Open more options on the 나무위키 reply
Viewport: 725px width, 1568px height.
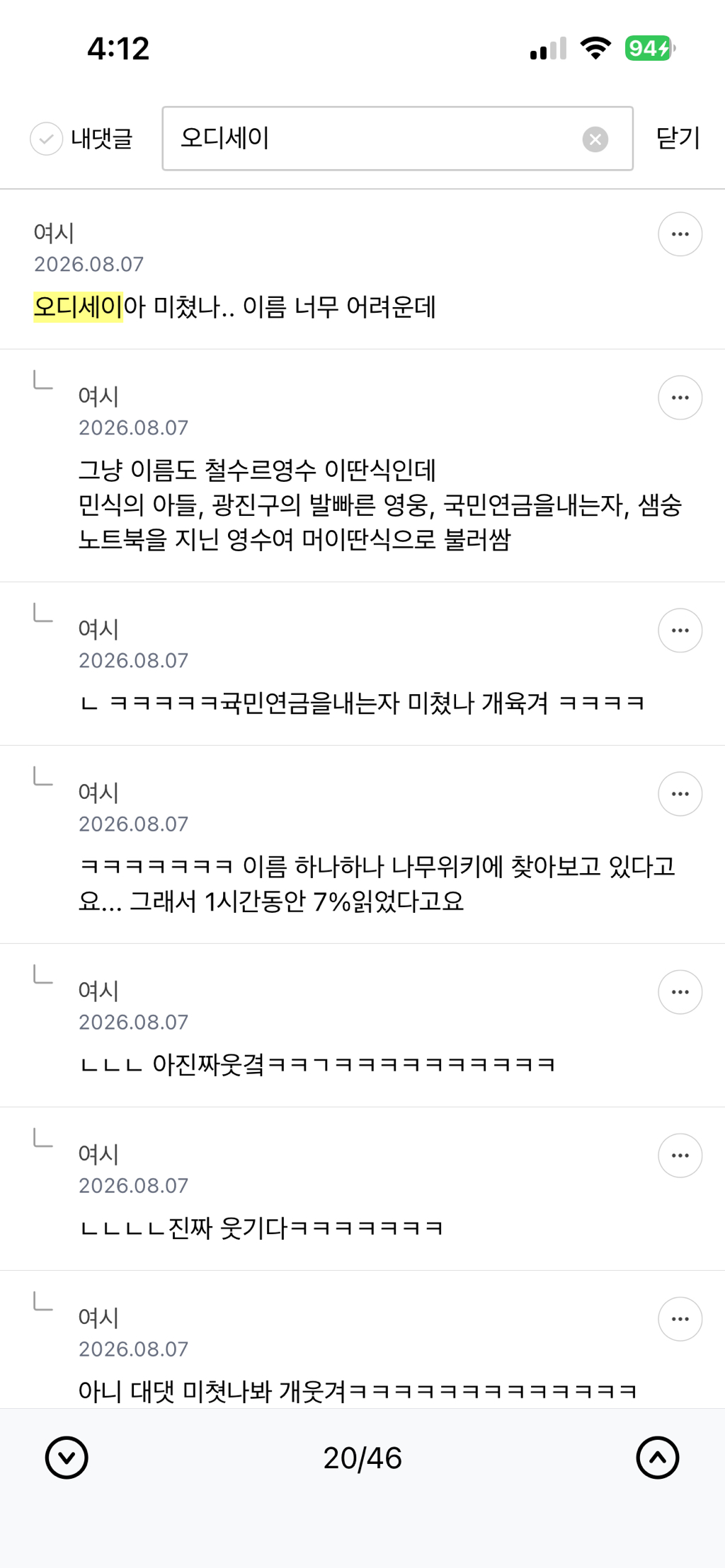[x=680, y=794]
